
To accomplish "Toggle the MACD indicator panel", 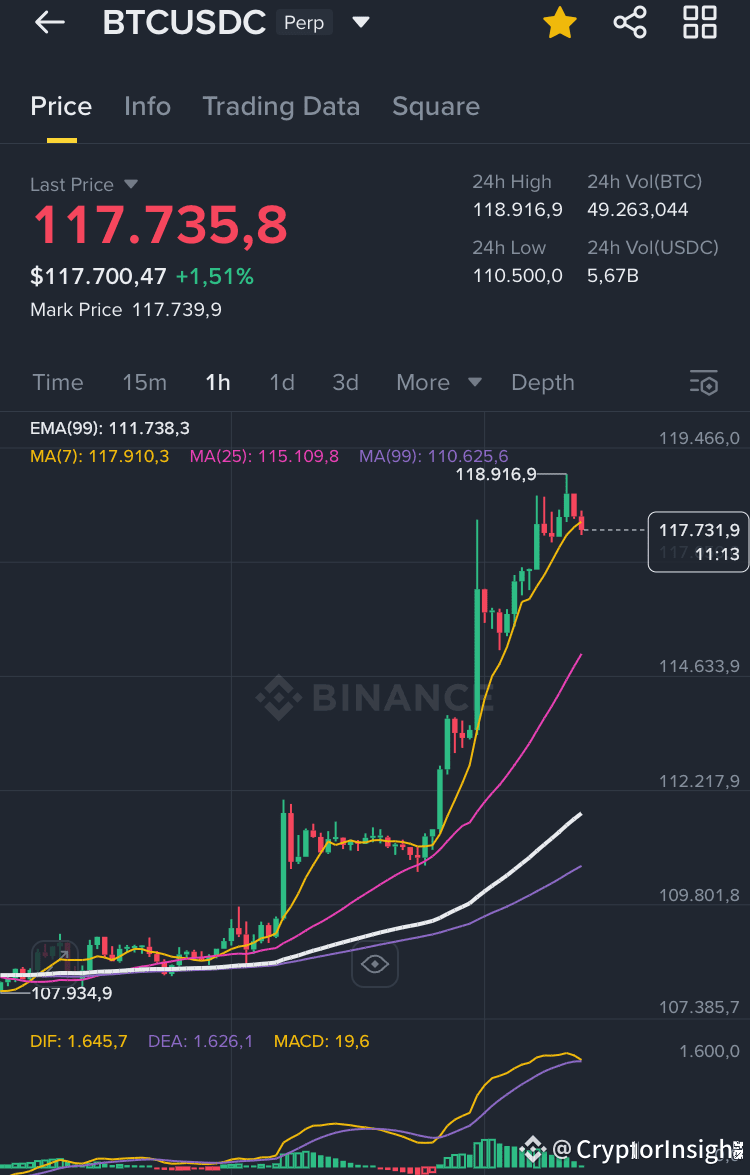I will 322,1041.
